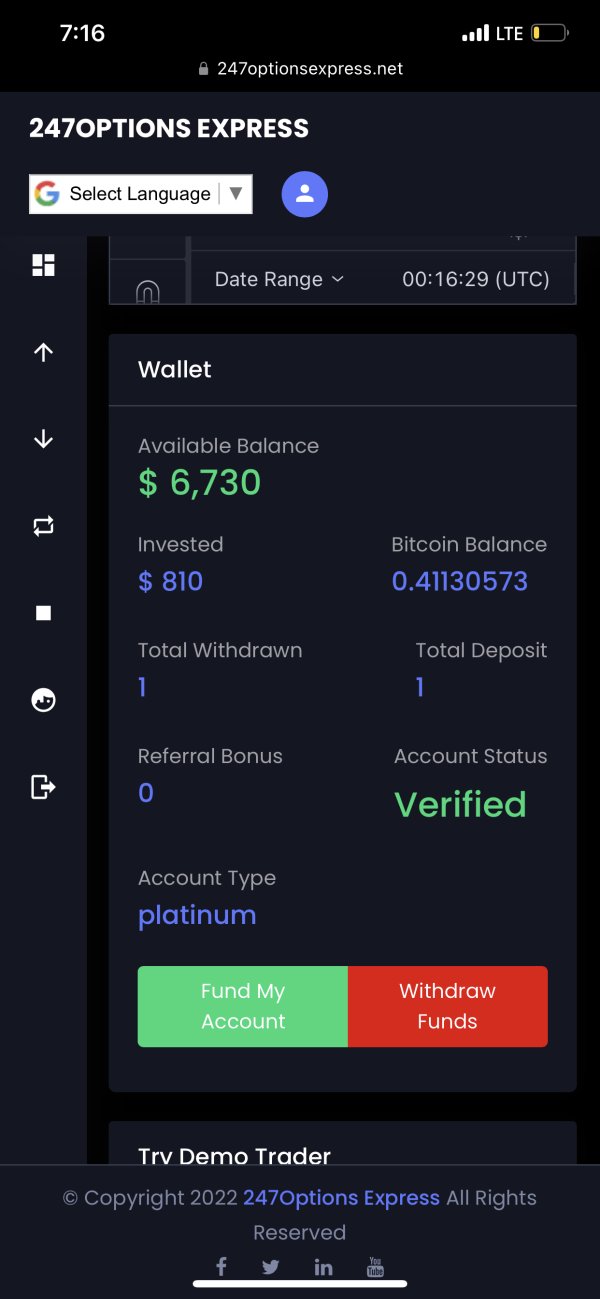Image resolution: width=600 pixels, height=1299 pixels.
Task: Open the Twitter footer icon
Action: 271,1267
